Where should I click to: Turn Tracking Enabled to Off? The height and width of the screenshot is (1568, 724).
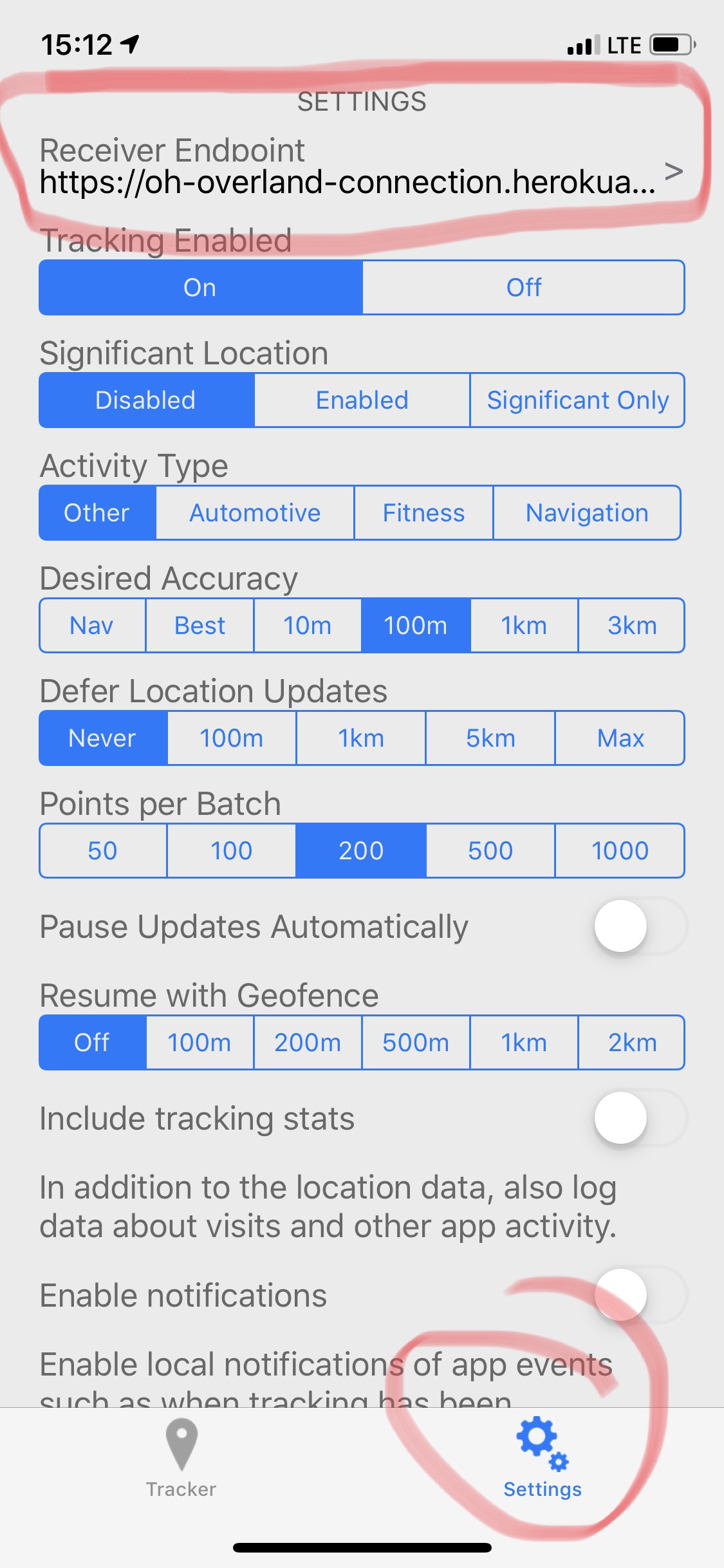[523, 287]
